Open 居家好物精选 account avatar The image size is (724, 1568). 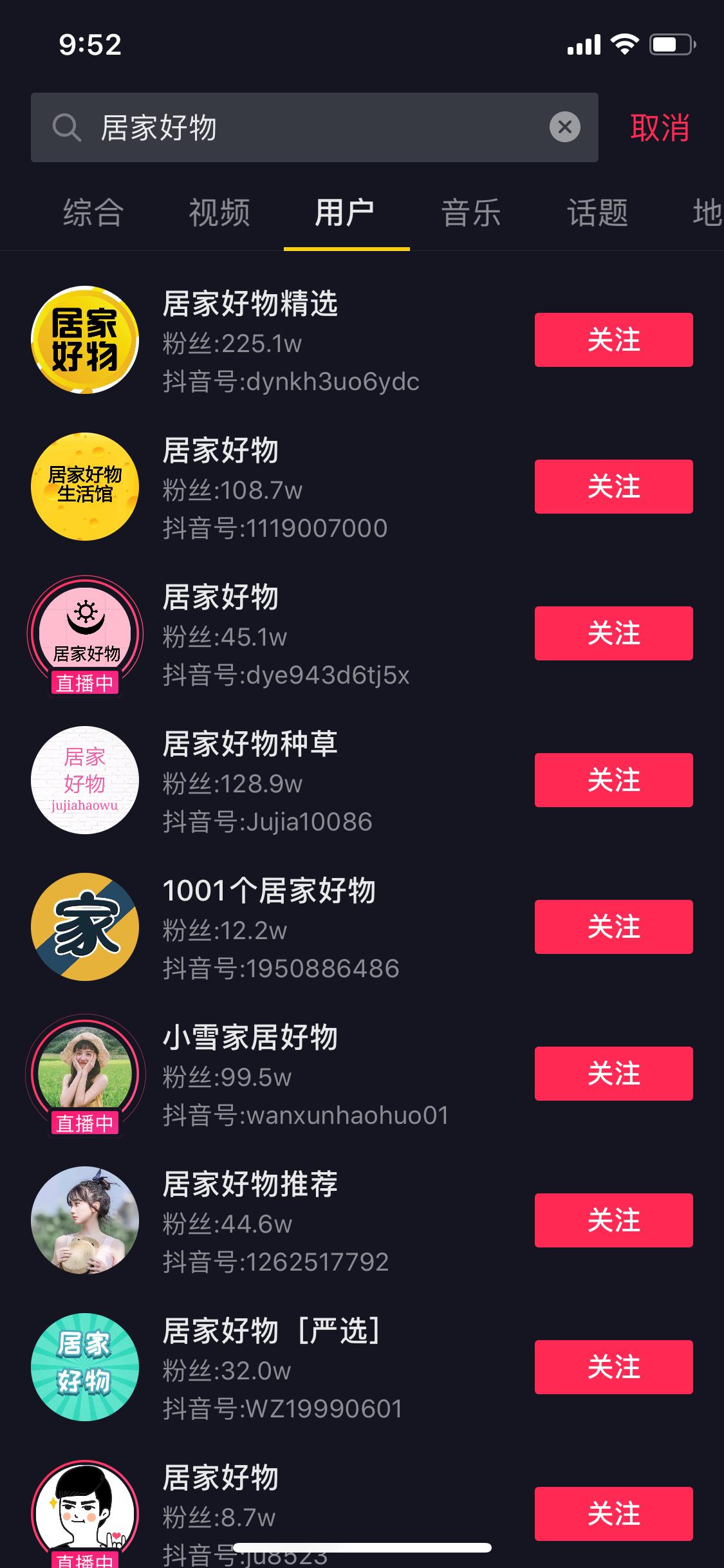point(84,340)
